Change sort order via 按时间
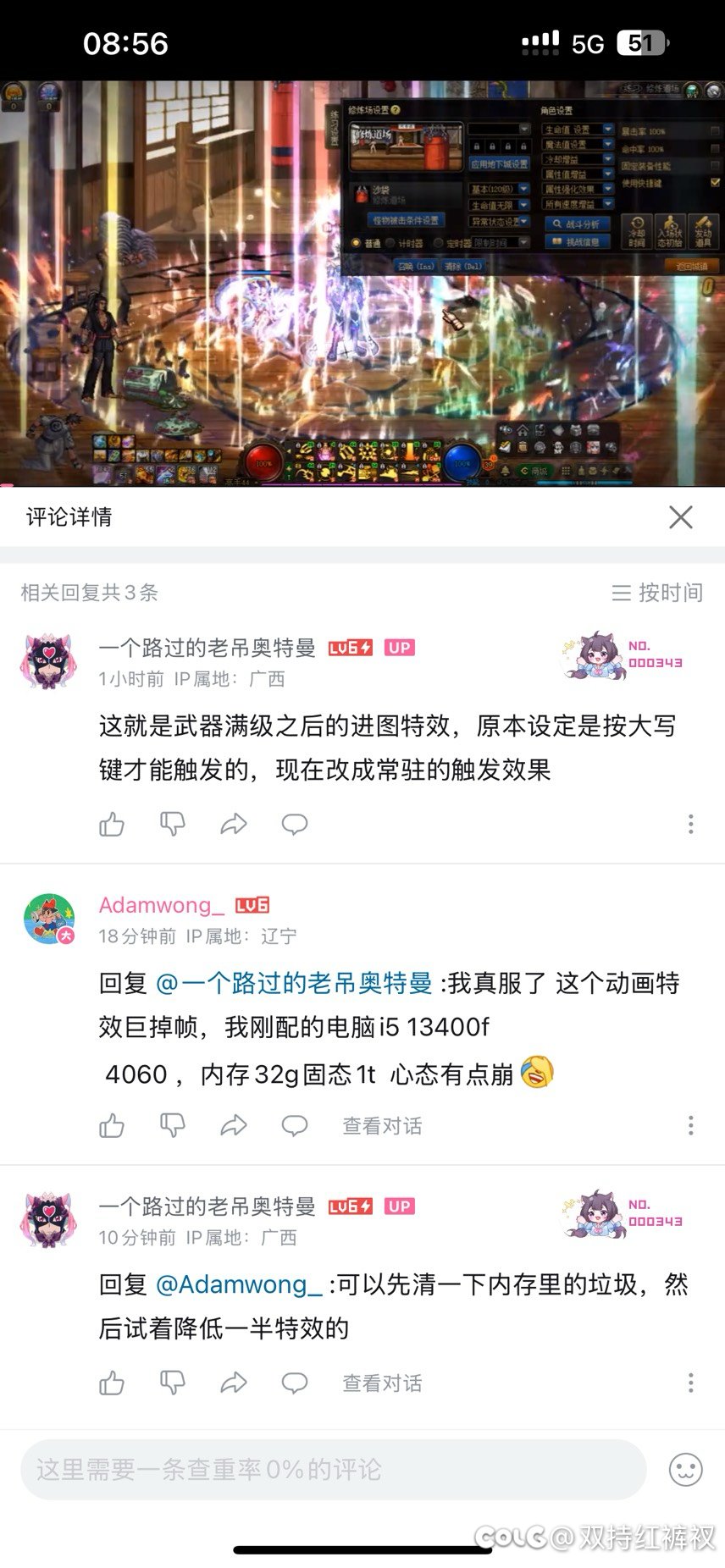This screenshot has height=1568, width=725. [658, 593]
